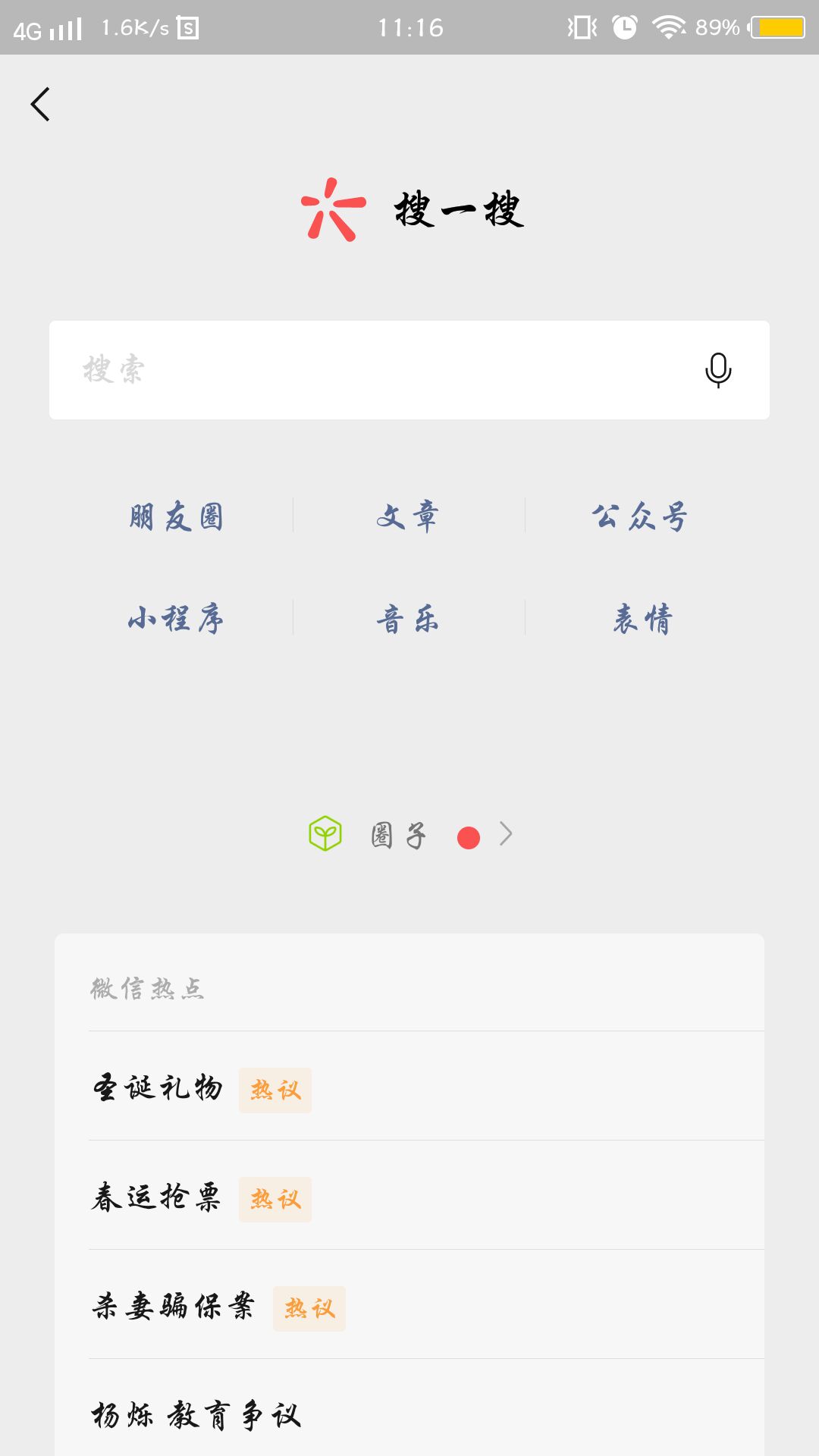Open hot topic 春运抢票
819x1456 pixels.
click(x=156, y=1197)
